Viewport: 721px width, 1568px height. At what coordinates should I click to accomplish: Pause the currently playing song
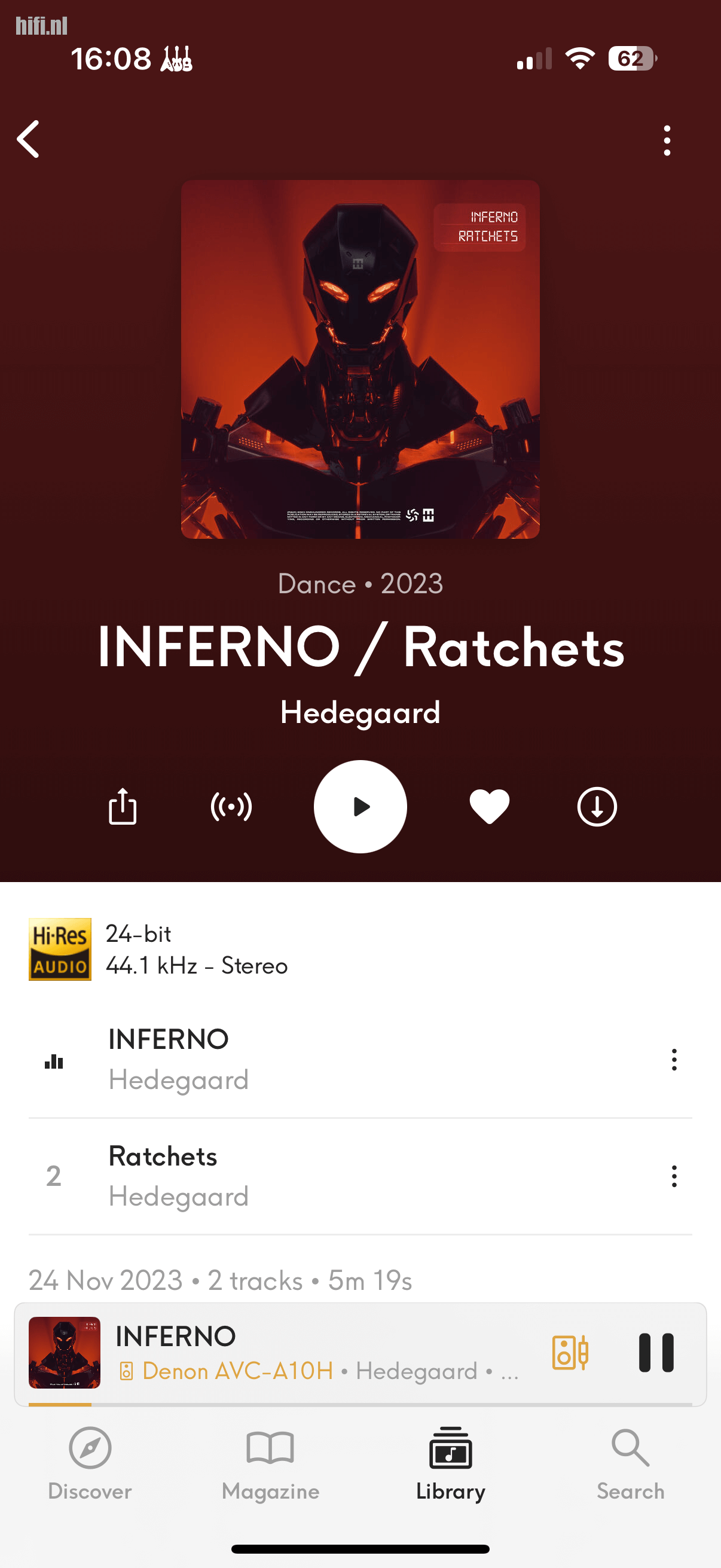click(656, 1353)
